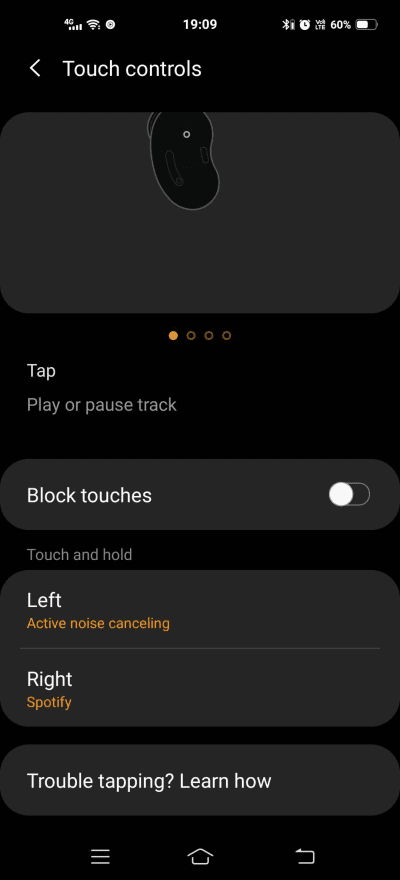Screen dimensions: 400x880
Task: Tap the system home button
Action: pos(200,856)
